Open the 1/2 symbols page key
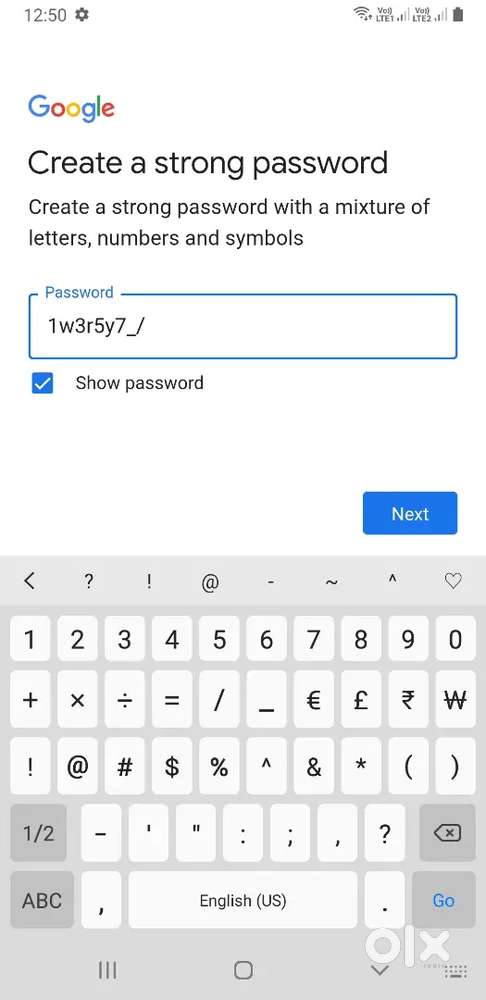The image size is (486, 1000). tap(38, 833)
